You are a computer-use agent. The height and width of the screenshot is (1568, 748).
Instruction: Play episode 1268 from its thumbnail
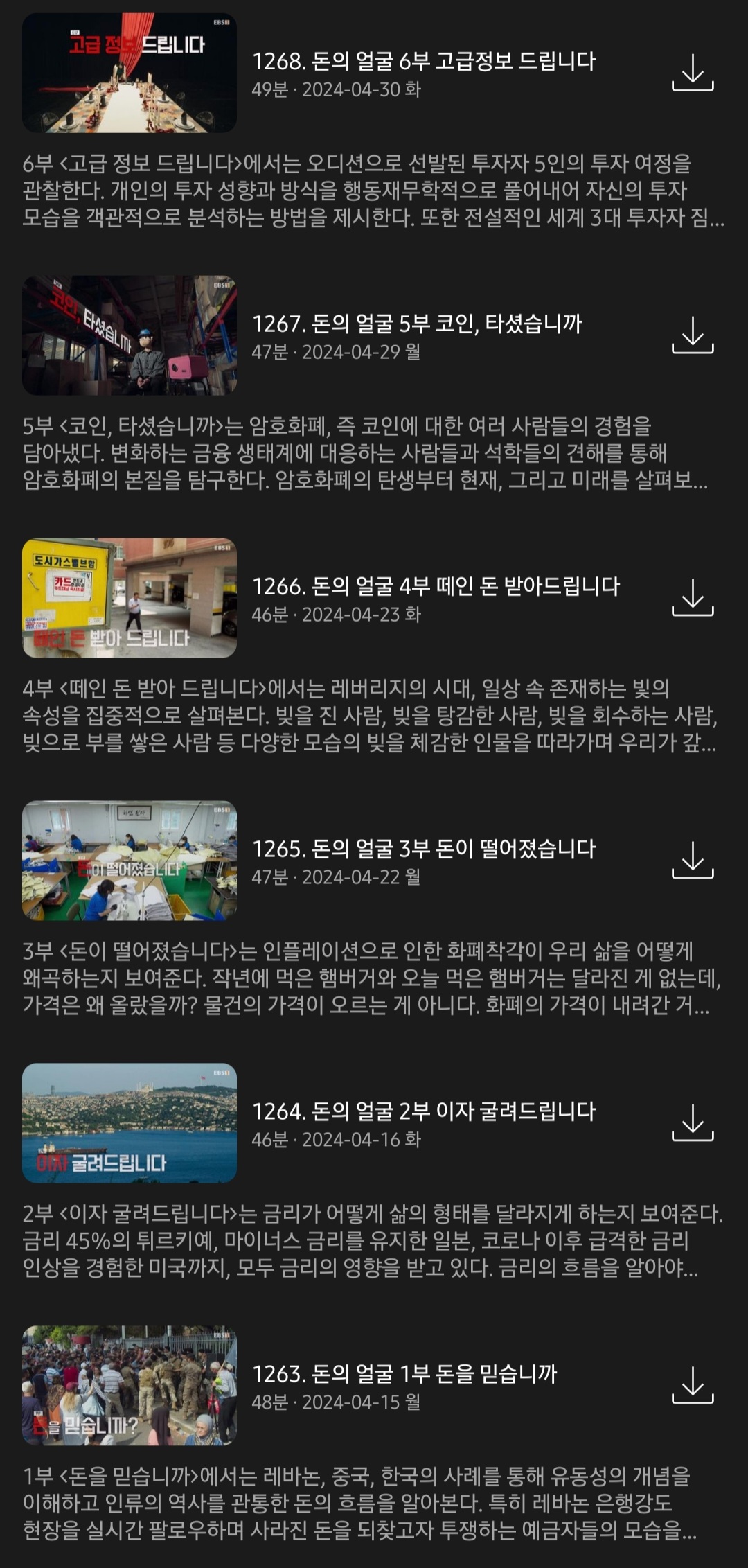point(130,73)
